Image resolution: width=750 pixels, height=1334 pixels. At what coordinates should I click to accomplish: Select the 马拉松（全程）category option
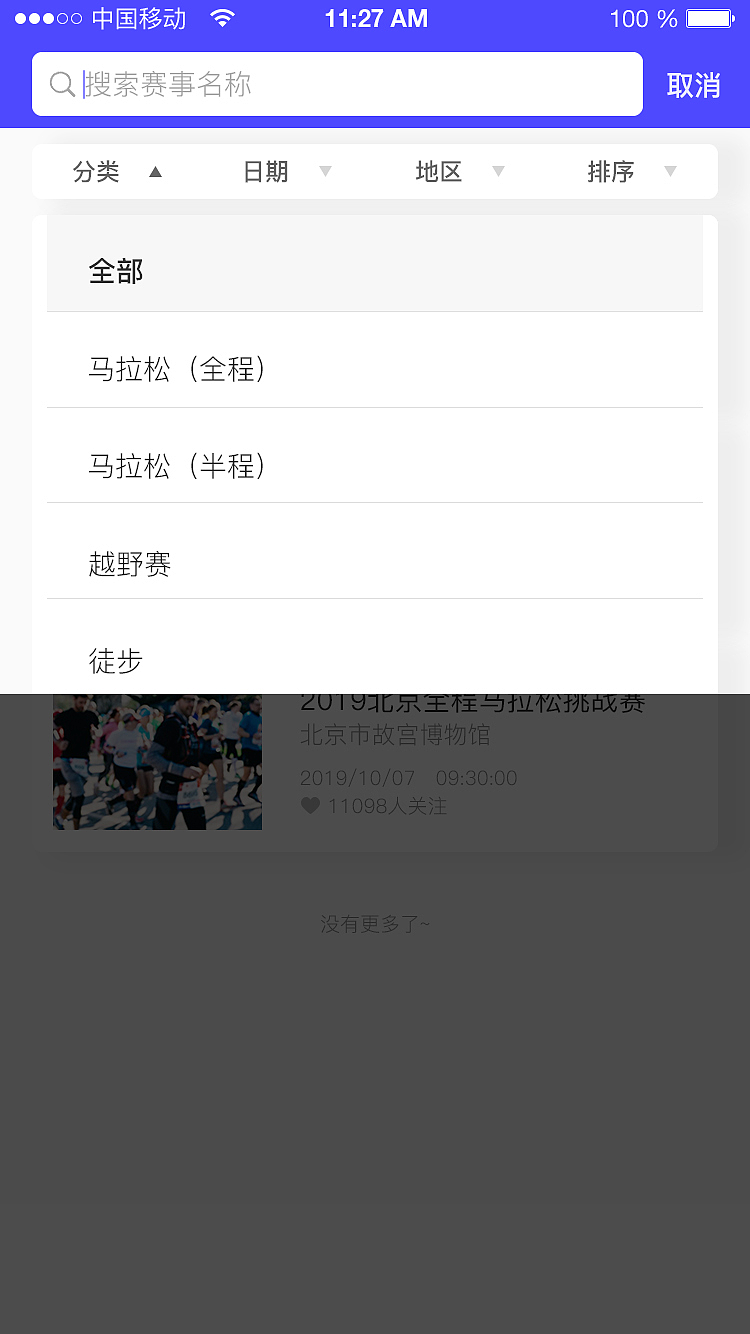point(176,368)
